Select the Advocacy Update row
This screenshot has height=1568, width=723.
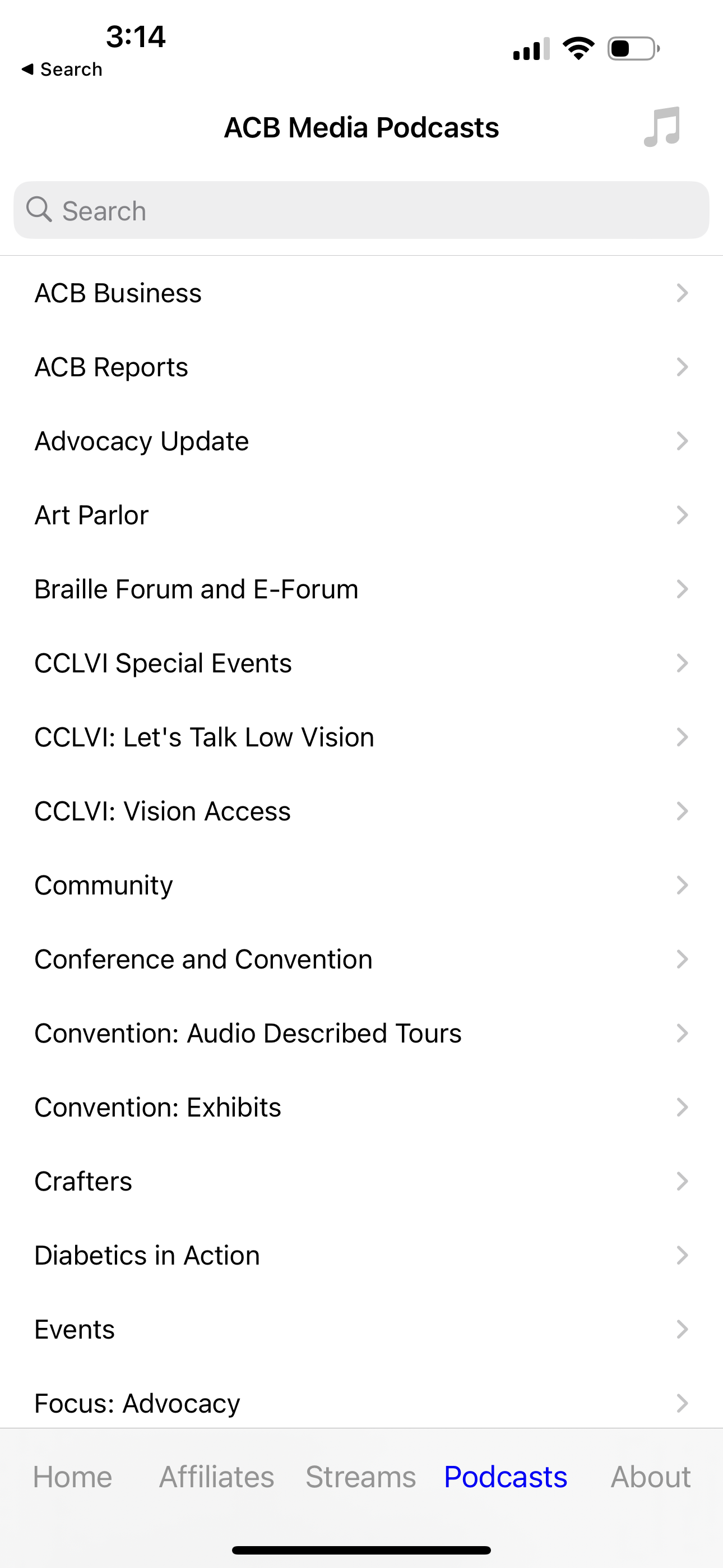click(x=361, y=441)
